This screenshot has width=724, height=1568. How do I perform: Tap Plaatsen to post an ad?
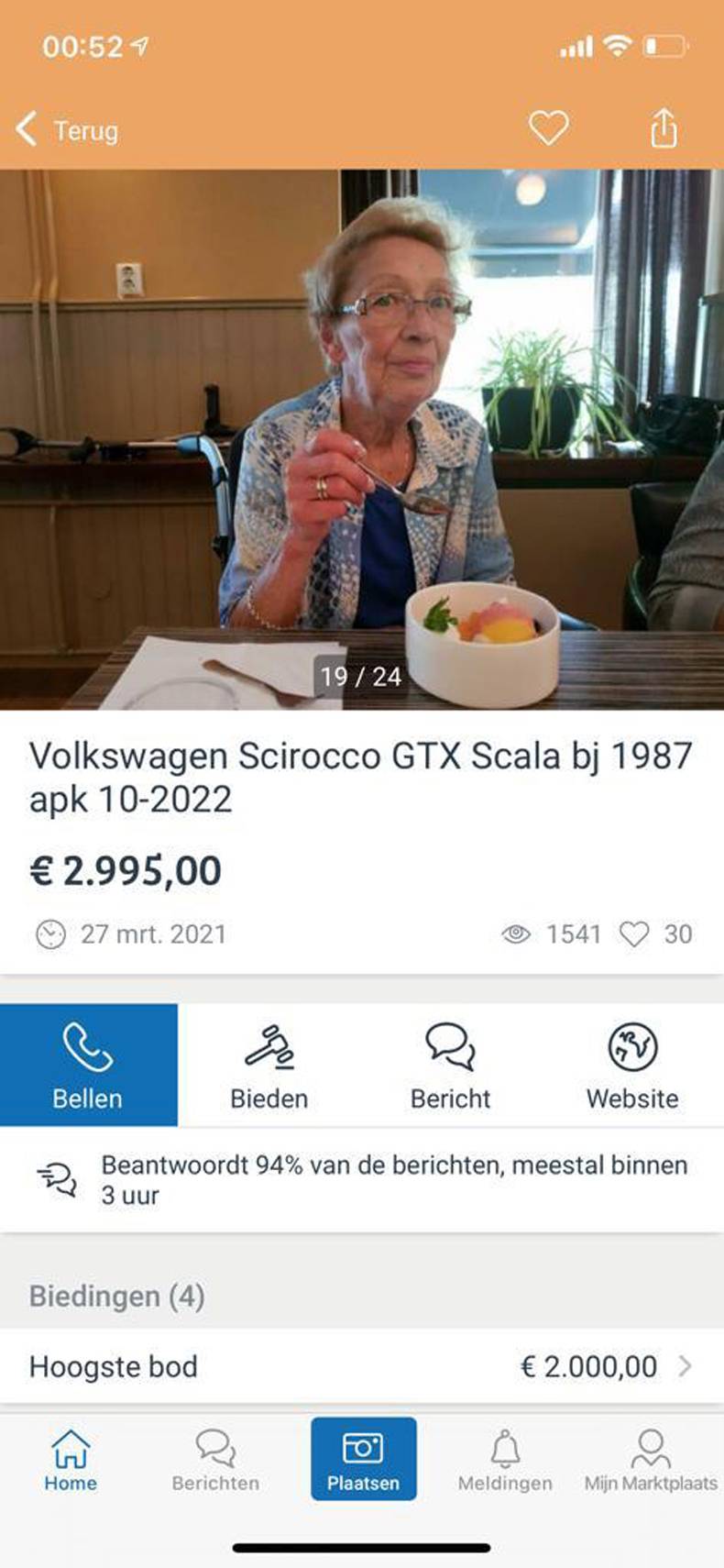tap(363, 1460)
